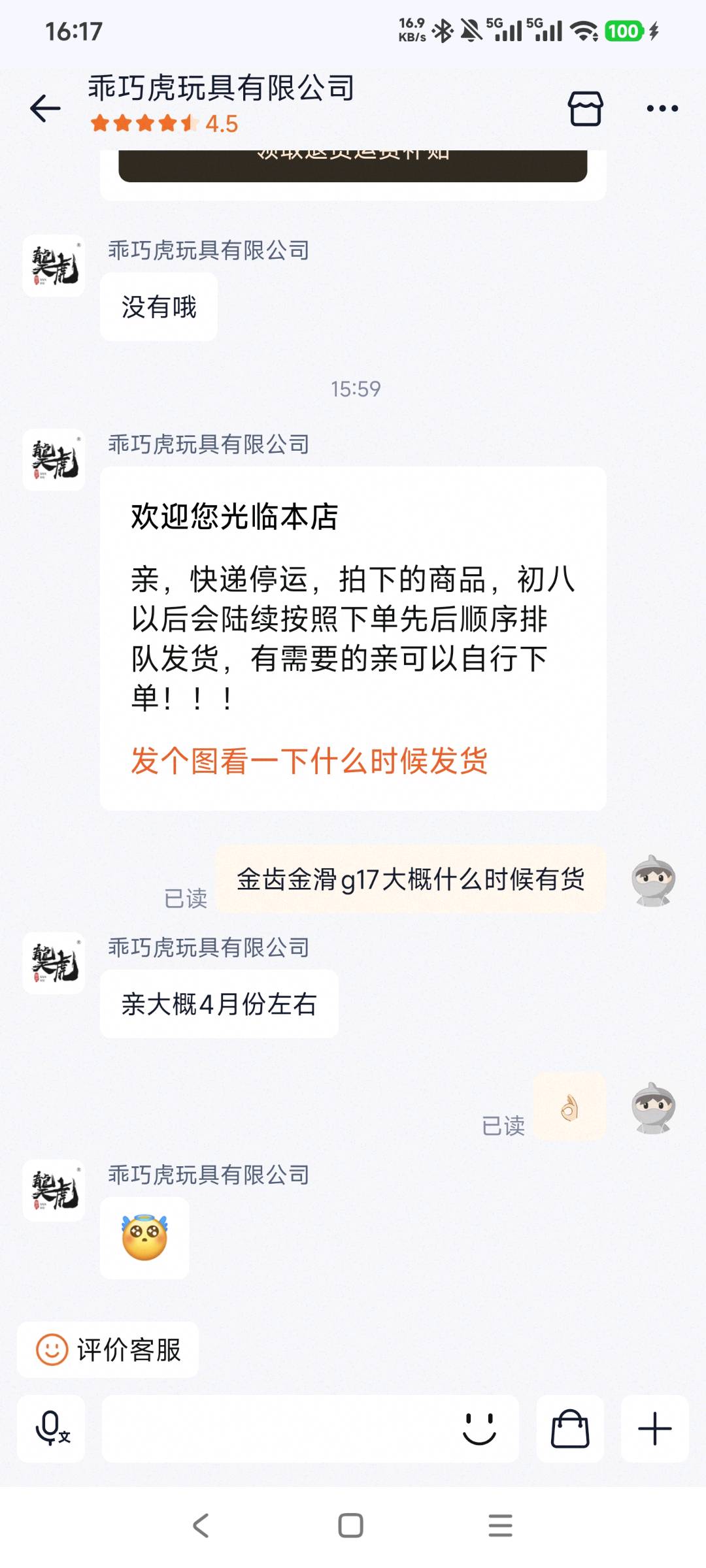
Task: Tap the OK-hand emoji message bubble
Action: click(568, 1104)
